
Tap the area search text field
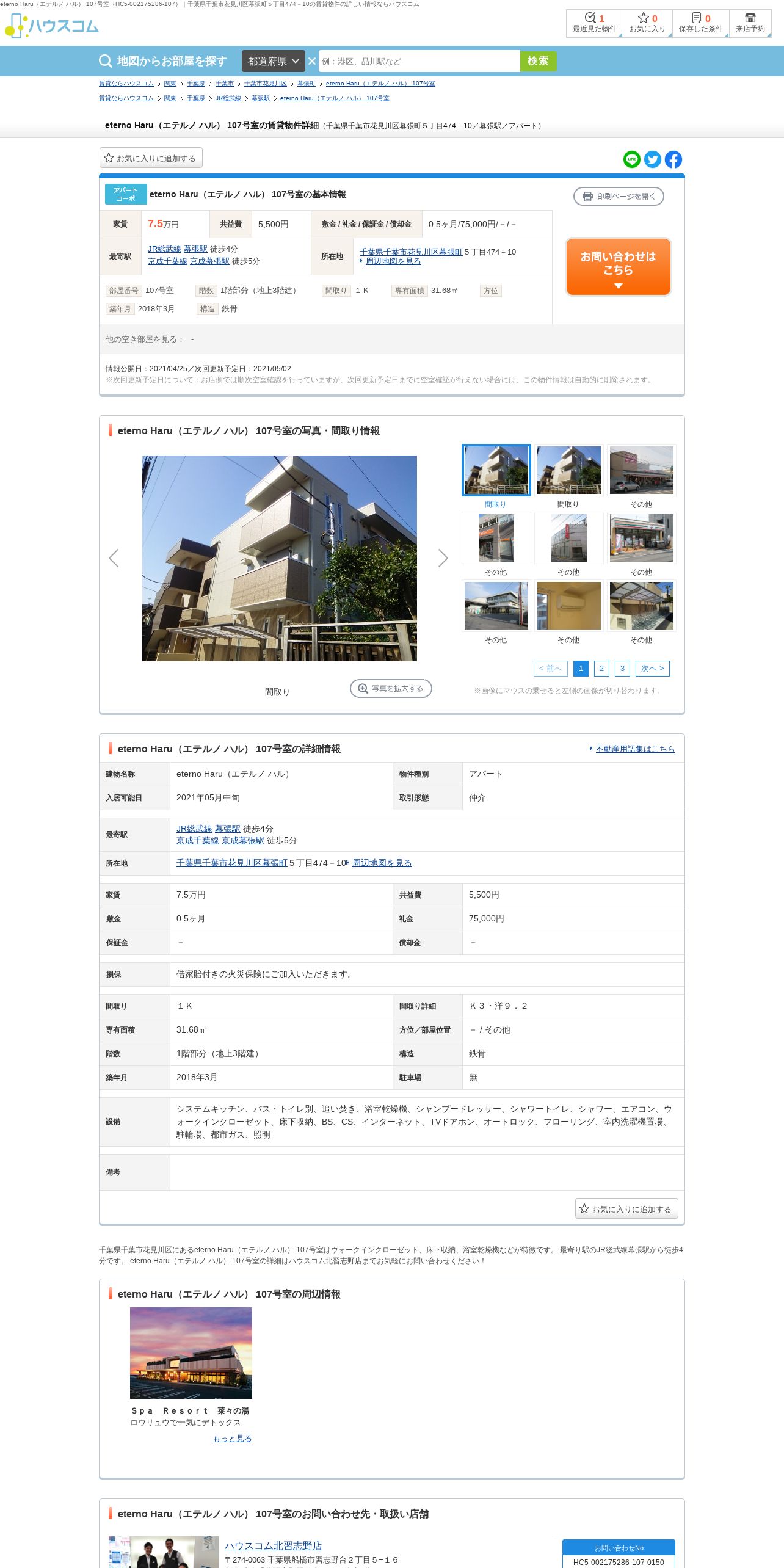[419, 61]
